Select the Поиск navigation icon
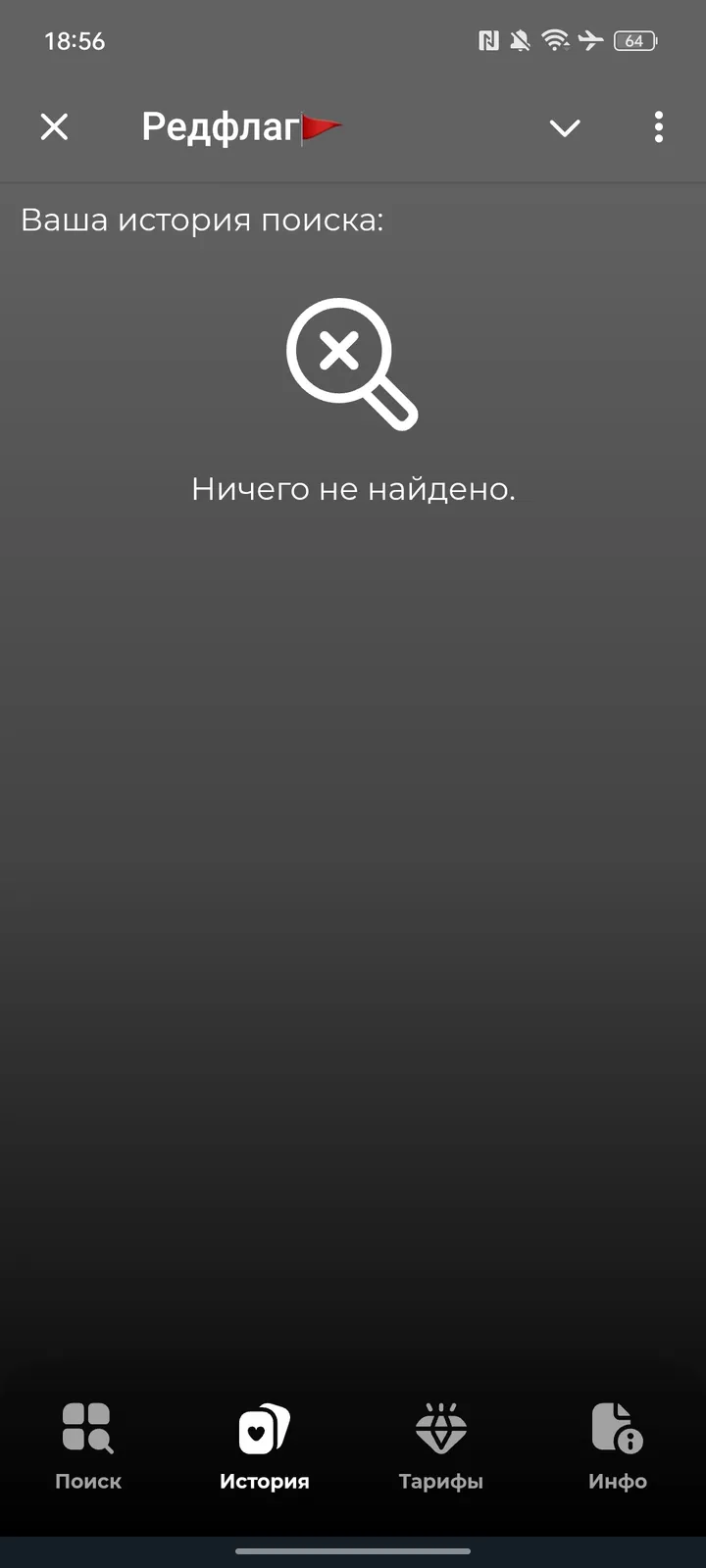706x1568 pixels. [x=87, y=1427]
